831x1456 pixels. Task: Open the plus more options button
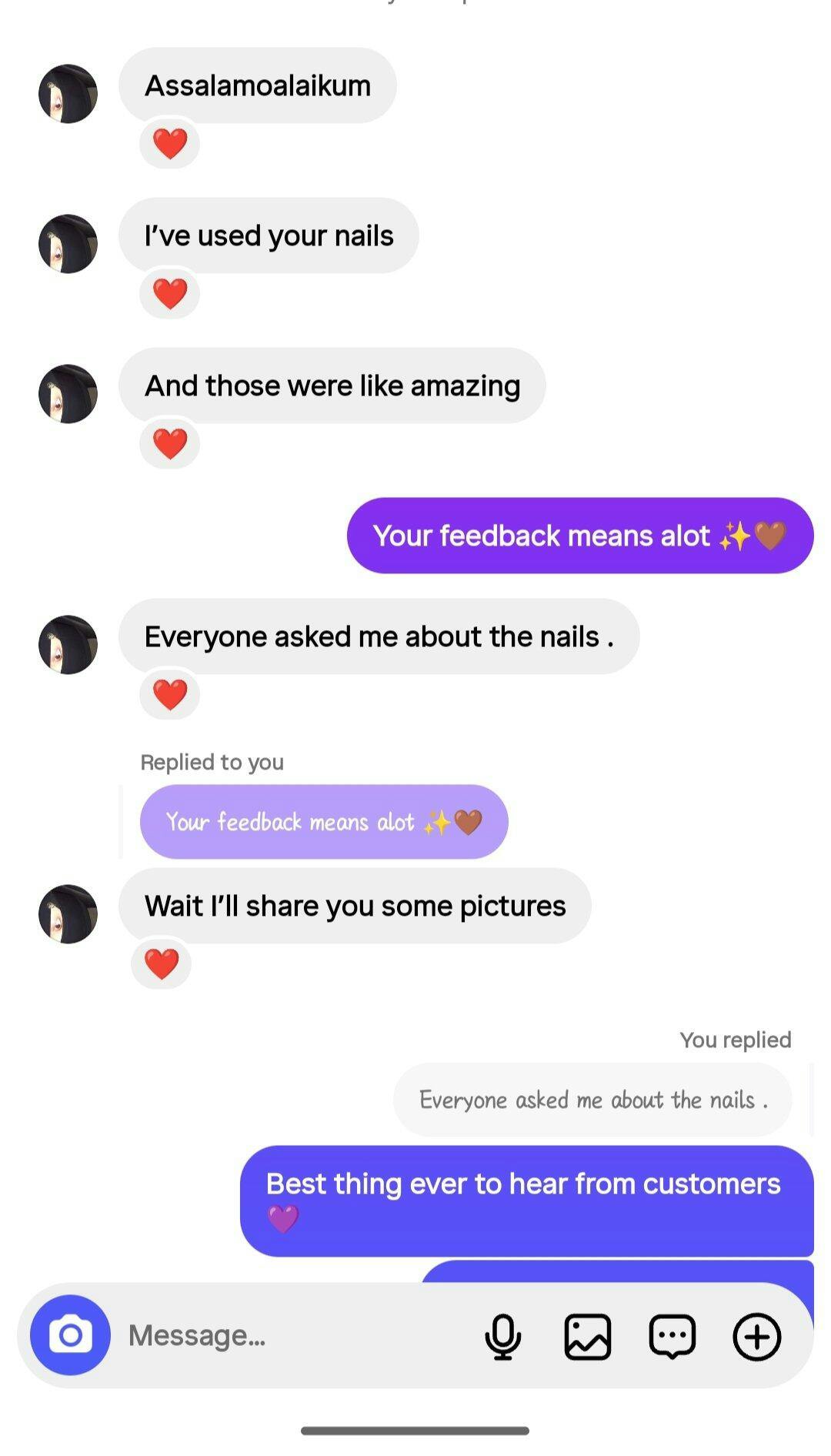pyautogui.click(x=757, y=1337)
